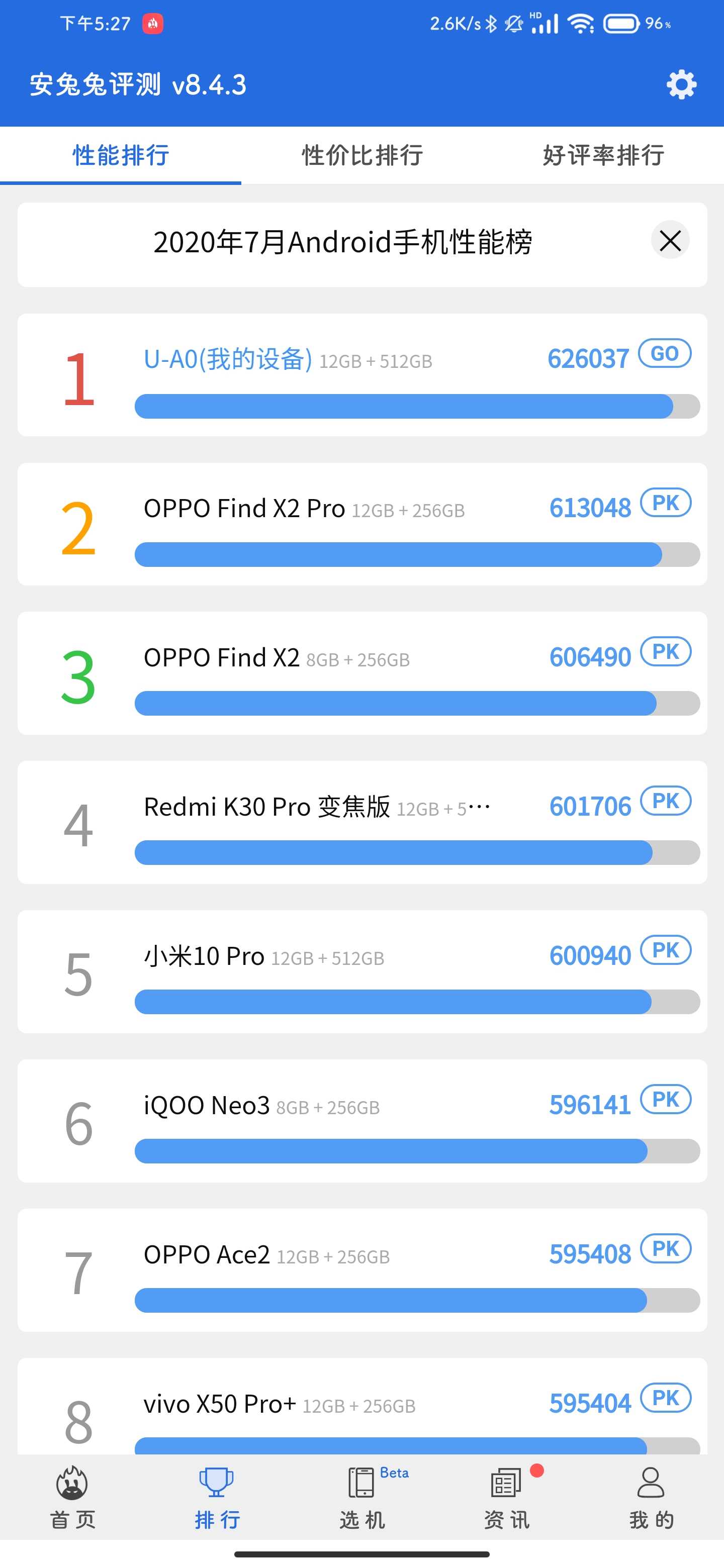724x1568 pixels.
Task: Tap PK next to 小米10 Pro
Action: [x=666, y=950]
